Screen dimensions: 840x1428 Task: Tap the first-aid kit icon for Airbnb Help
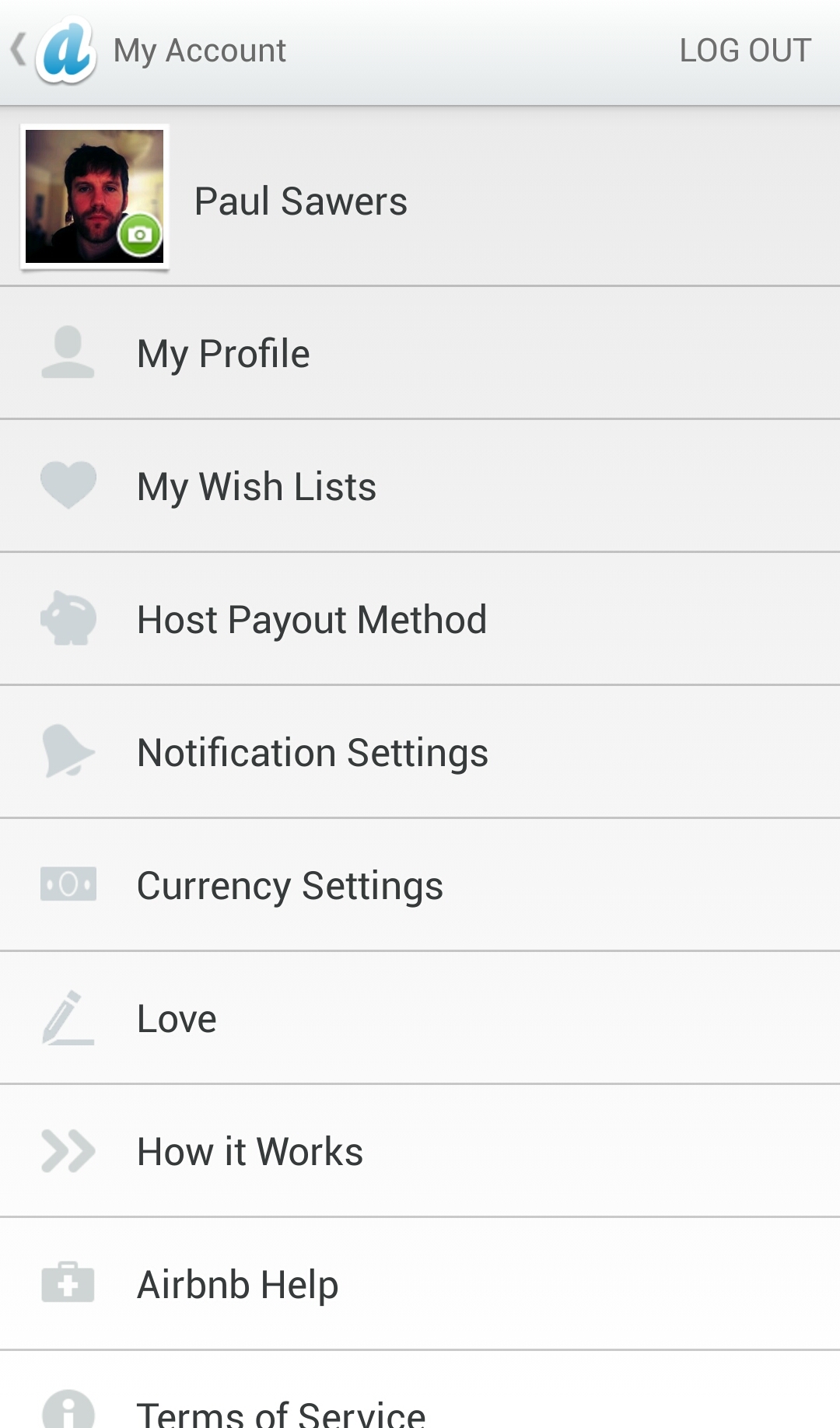pyautogui.click(x=68, y=1283)
